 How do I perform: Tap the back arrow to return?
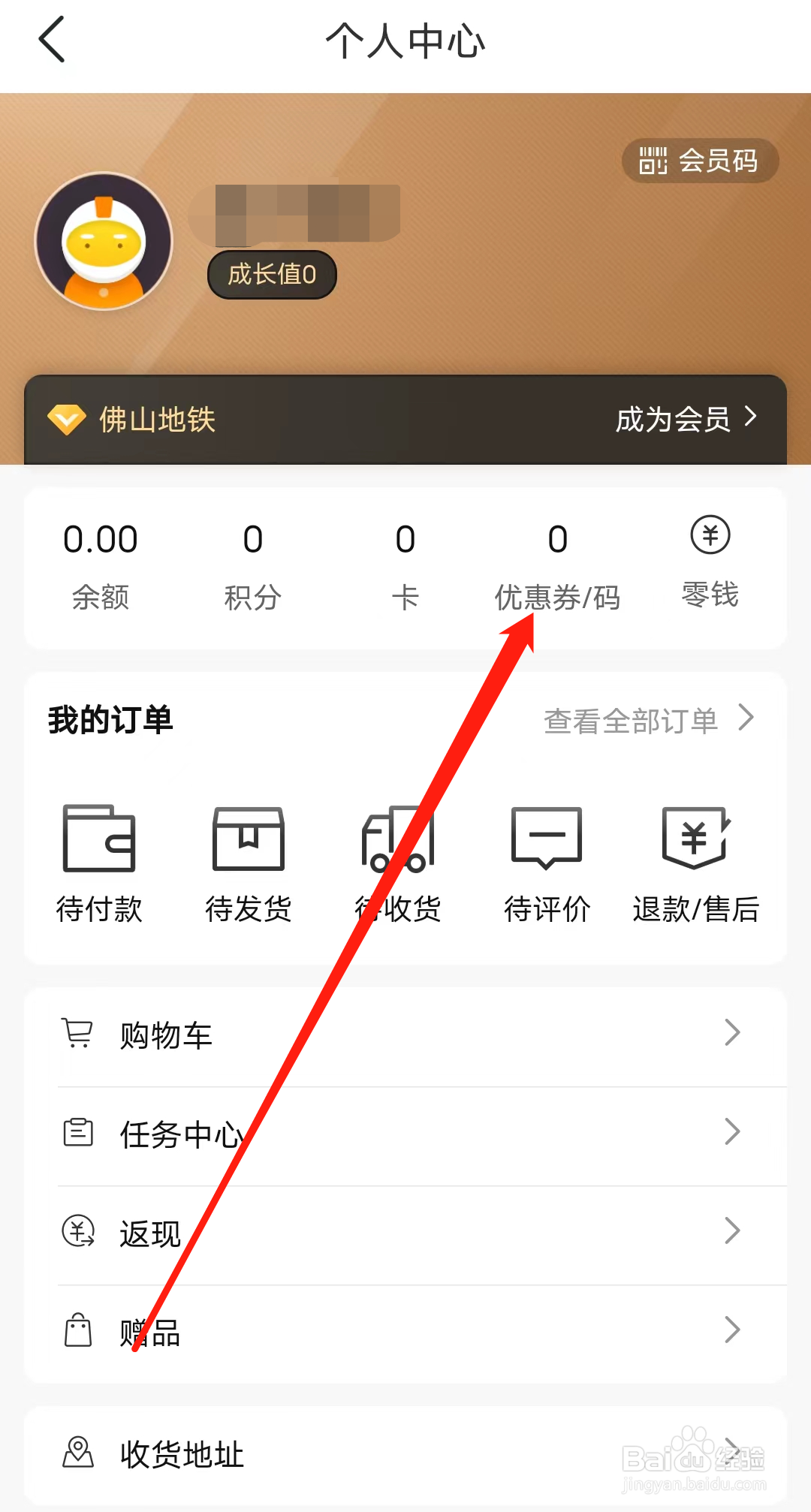(x=51, y=41)
